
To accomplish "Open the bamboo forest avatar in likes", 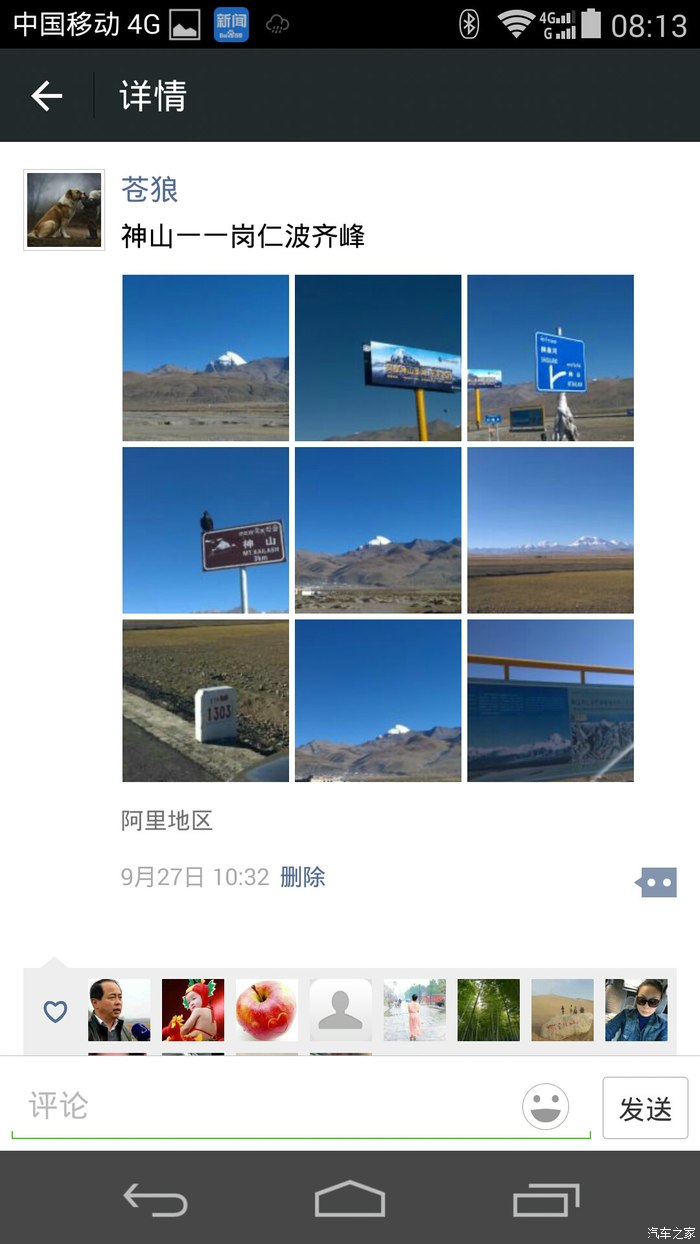I will (488, 1010).
